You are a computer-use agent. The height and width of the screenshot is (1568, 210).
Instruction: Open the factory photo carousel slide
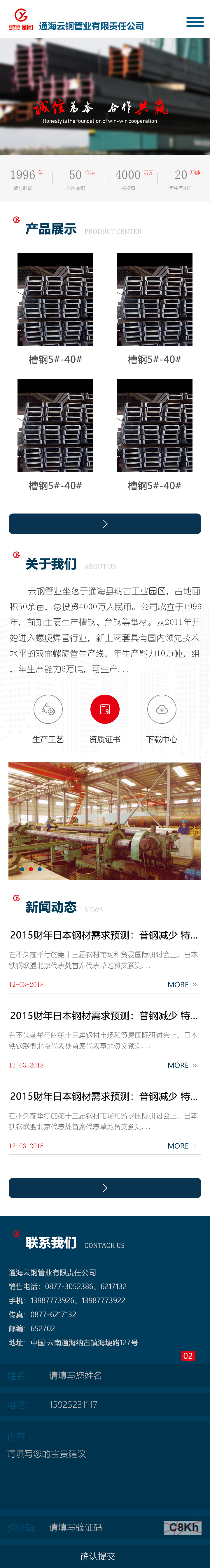(105, 821)
